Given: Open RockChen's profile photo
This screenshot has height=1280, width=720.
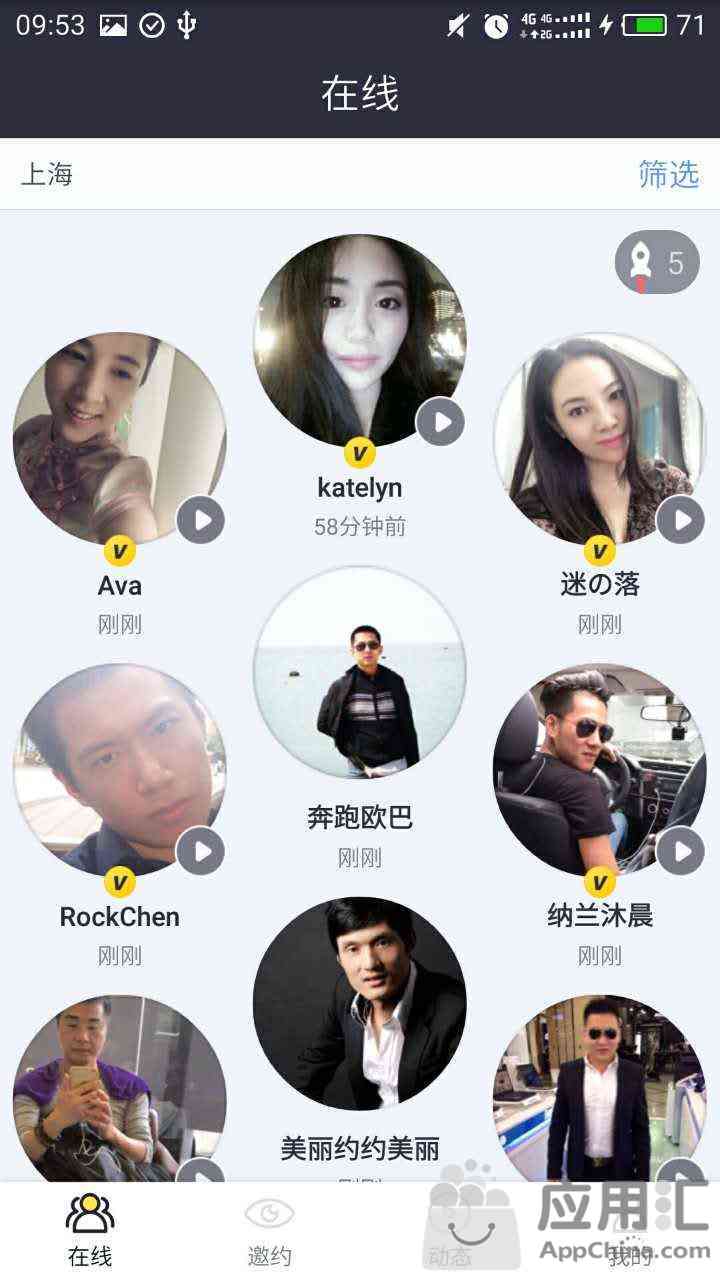Looking at the screenshot, I should tap(120, 770).
